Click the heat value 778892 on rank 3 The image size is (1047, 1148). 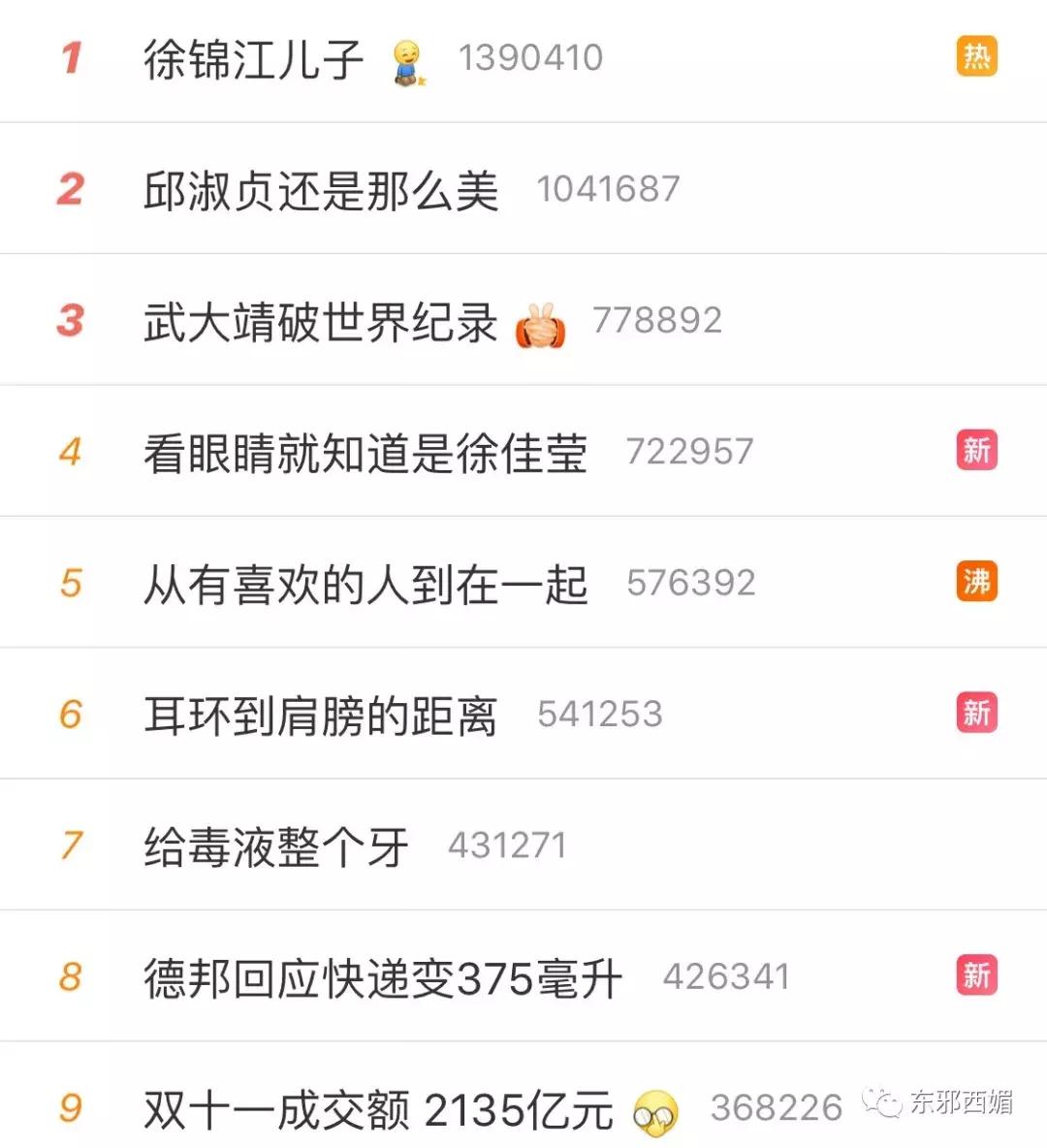657,320
